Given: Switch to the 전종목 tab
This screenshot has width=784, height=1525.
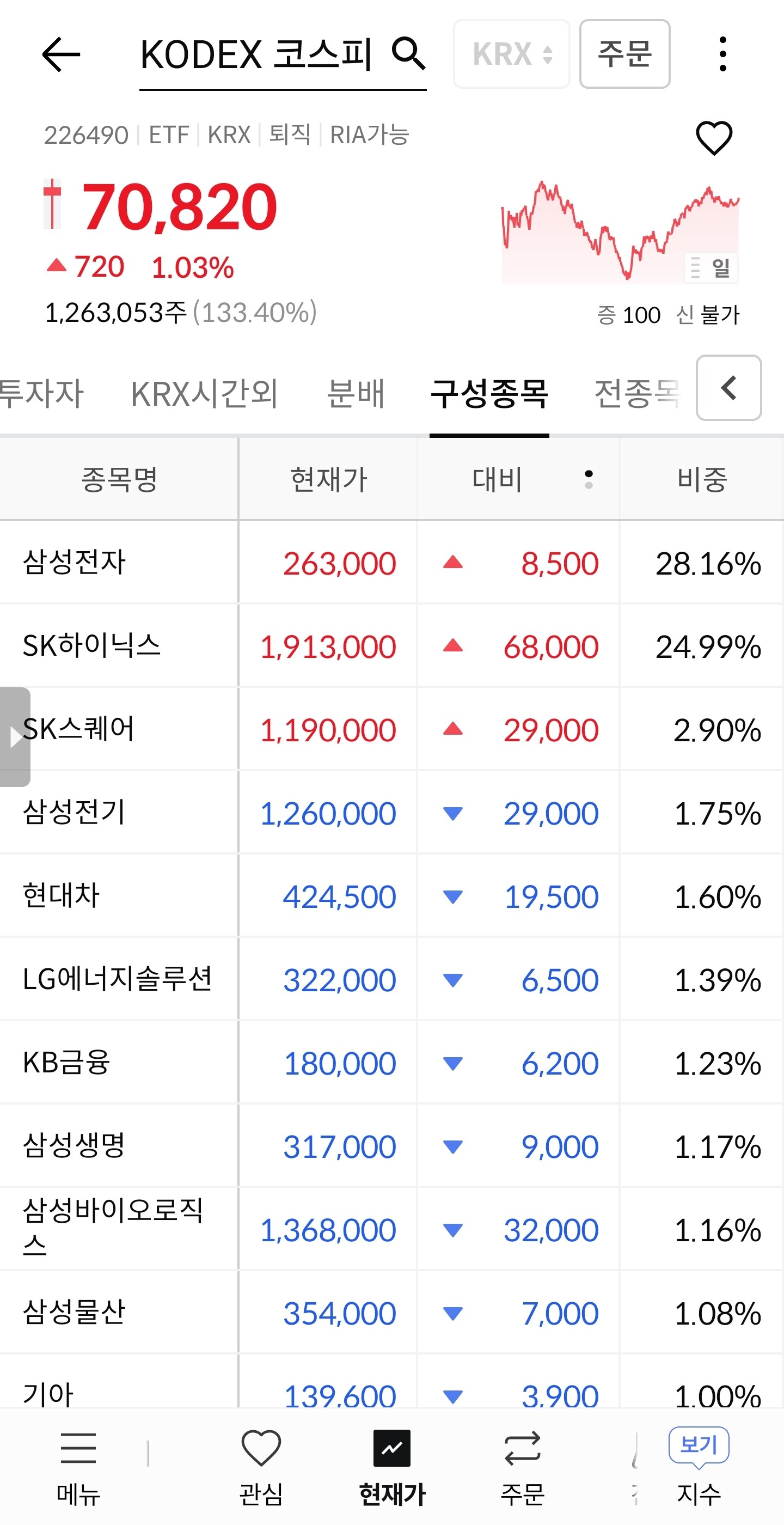Looking at the screenshot, I should point(637,394).
